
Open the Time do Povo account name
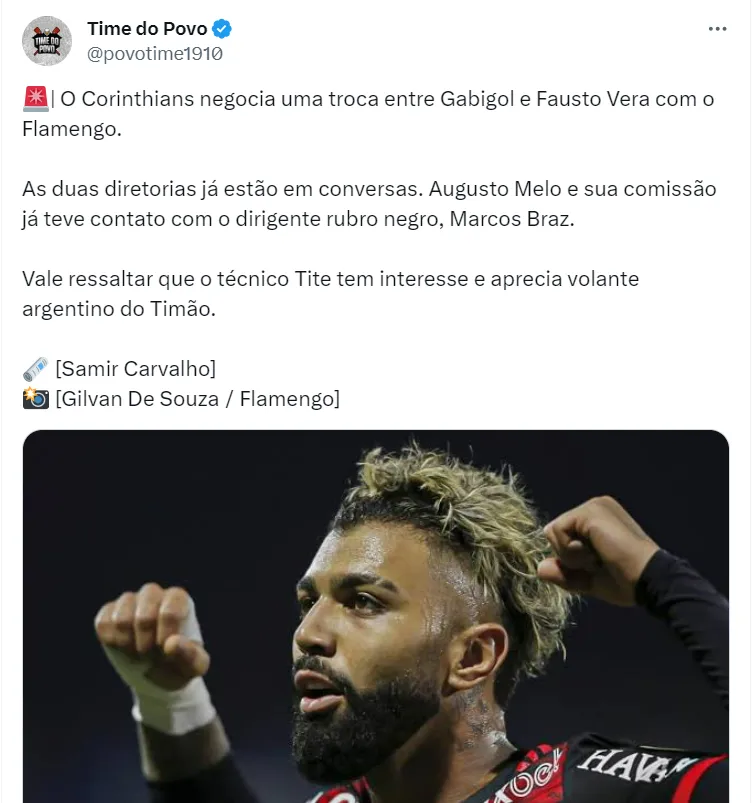pyautogui.click(x=147, y=29)
